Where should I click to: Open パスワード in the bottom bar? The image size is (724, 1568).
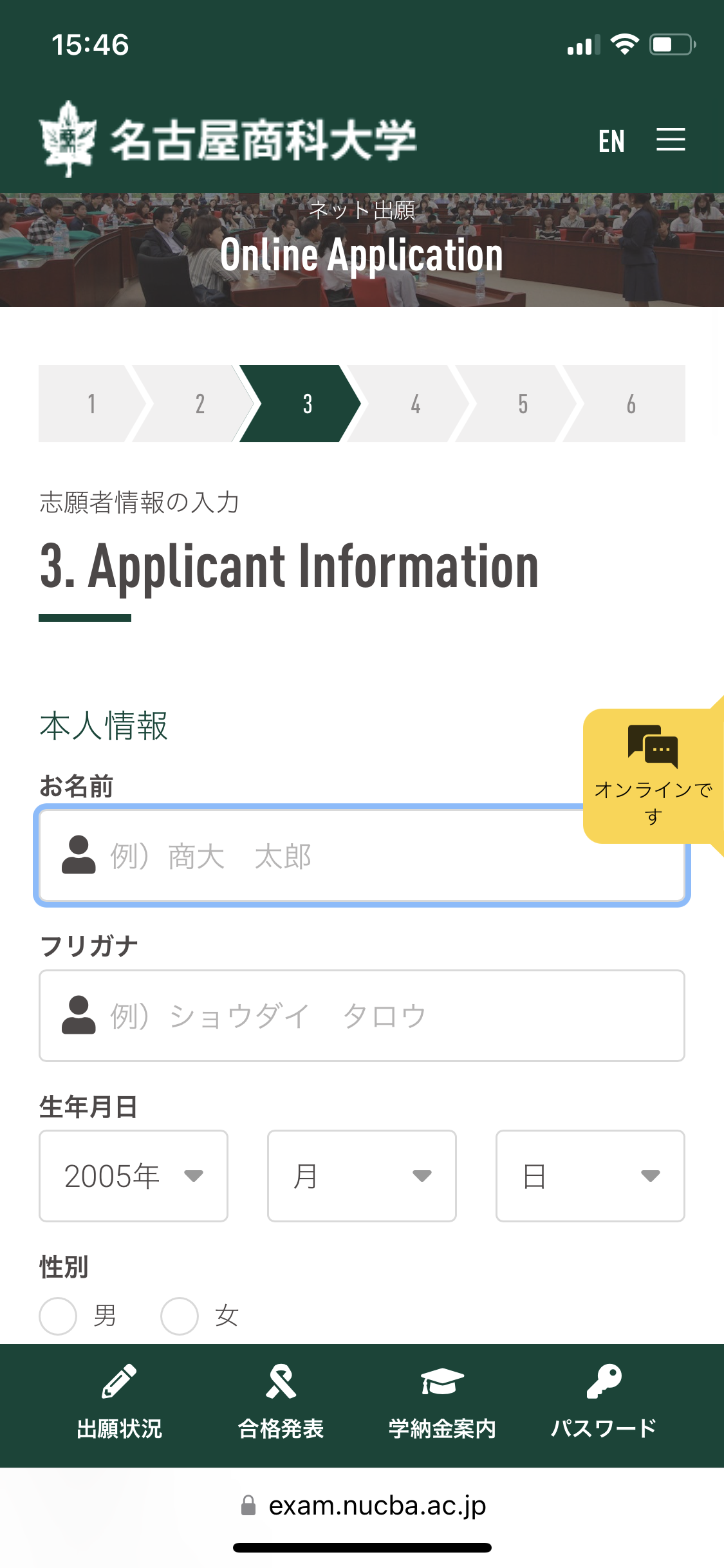coord(603,1403)
